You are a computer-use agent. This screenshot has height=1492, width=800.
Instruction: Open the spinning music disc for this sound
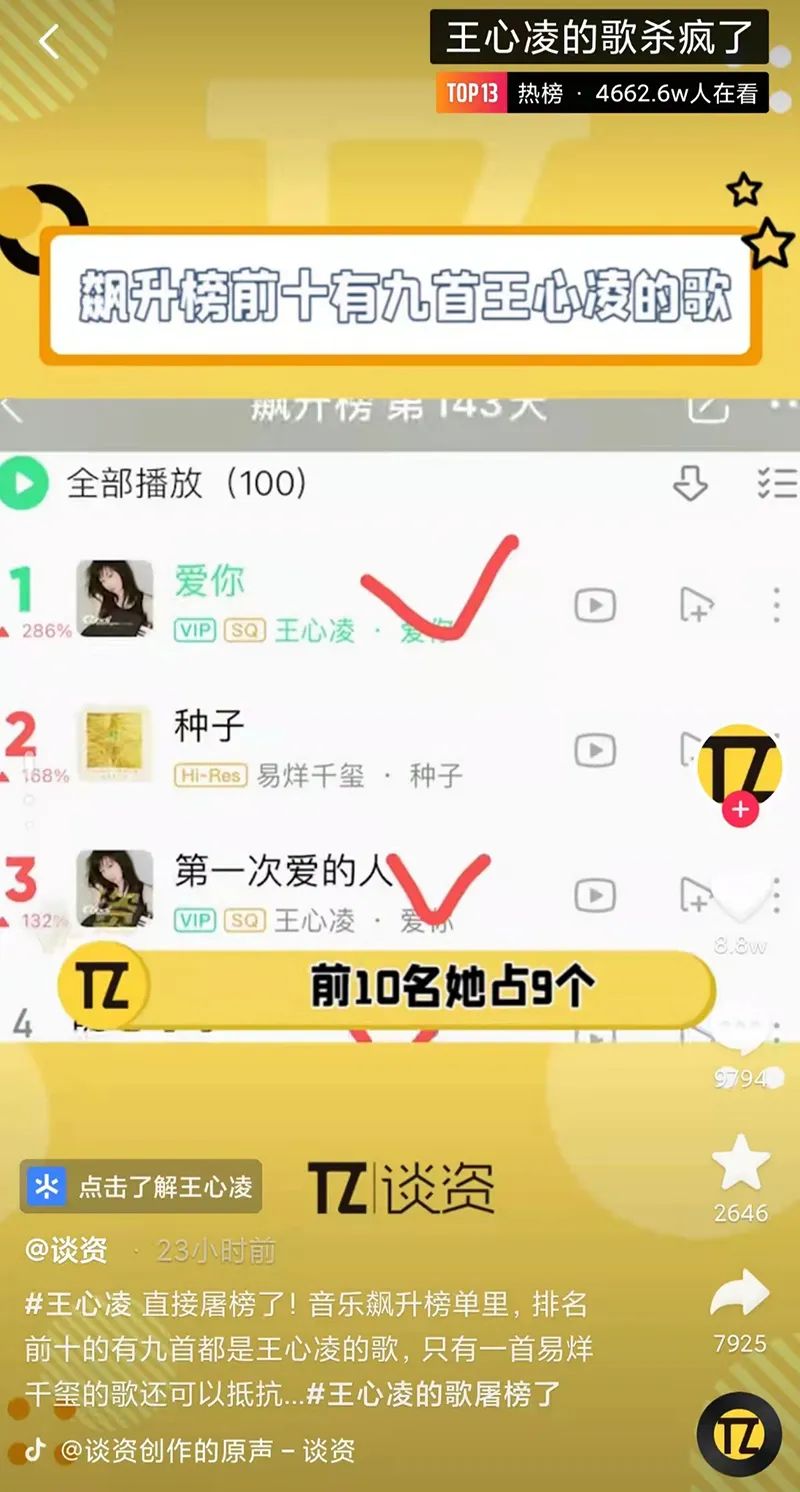tap(740, 1435)
